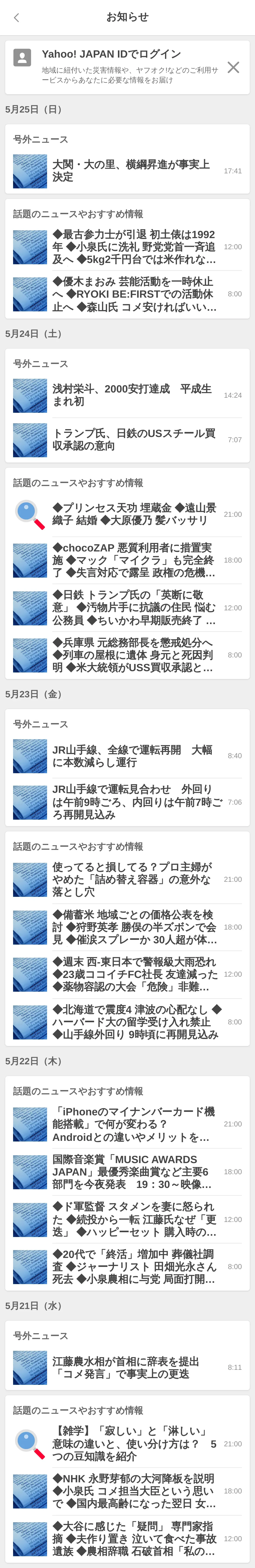View トランプ氏、日鉄のUSスチール買収承認 news
255x1568 pixels.
click(134, 439)
